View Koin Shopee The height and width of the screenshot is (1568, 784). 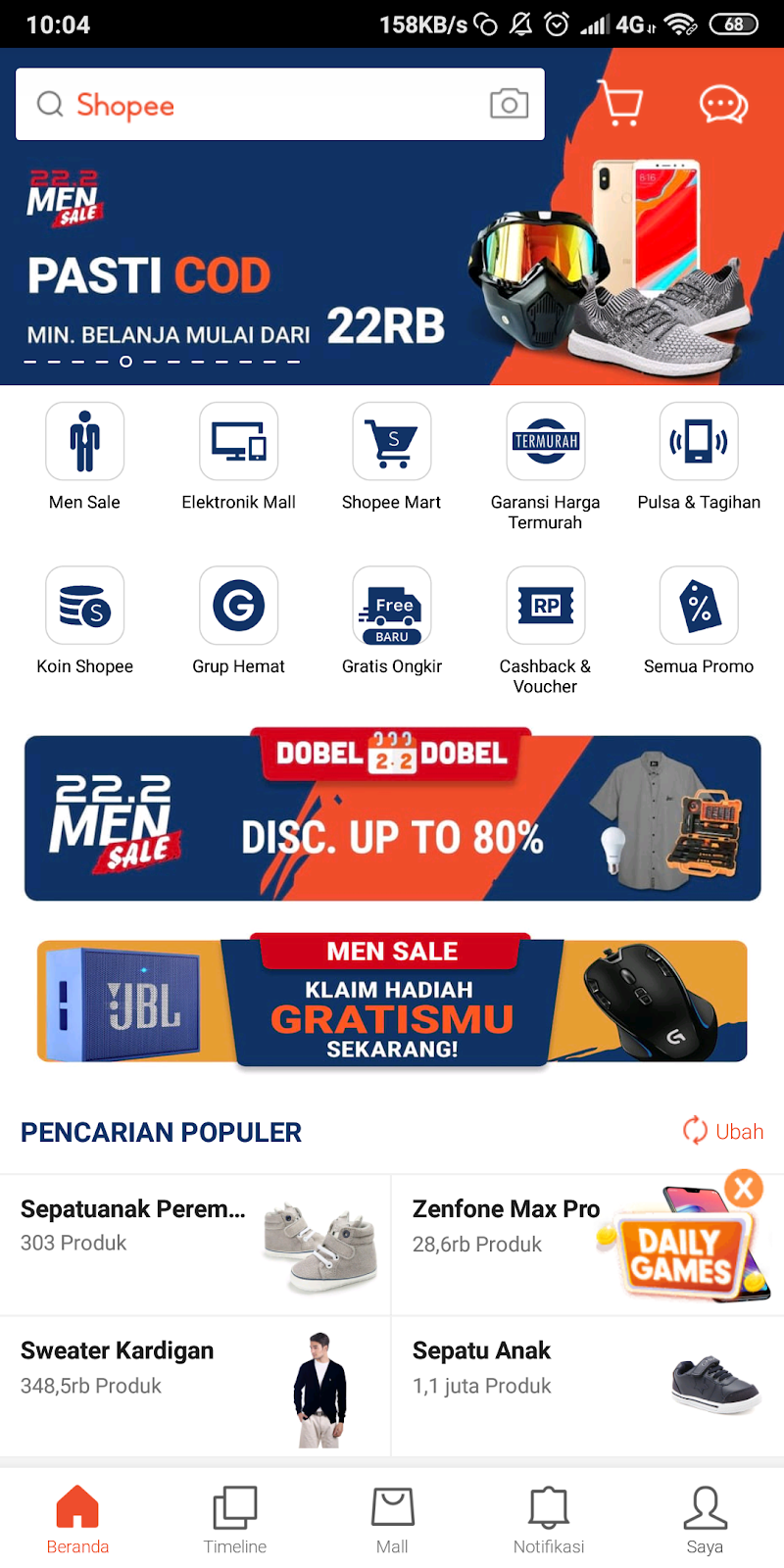pyautogui.click(x=84, y=620)
